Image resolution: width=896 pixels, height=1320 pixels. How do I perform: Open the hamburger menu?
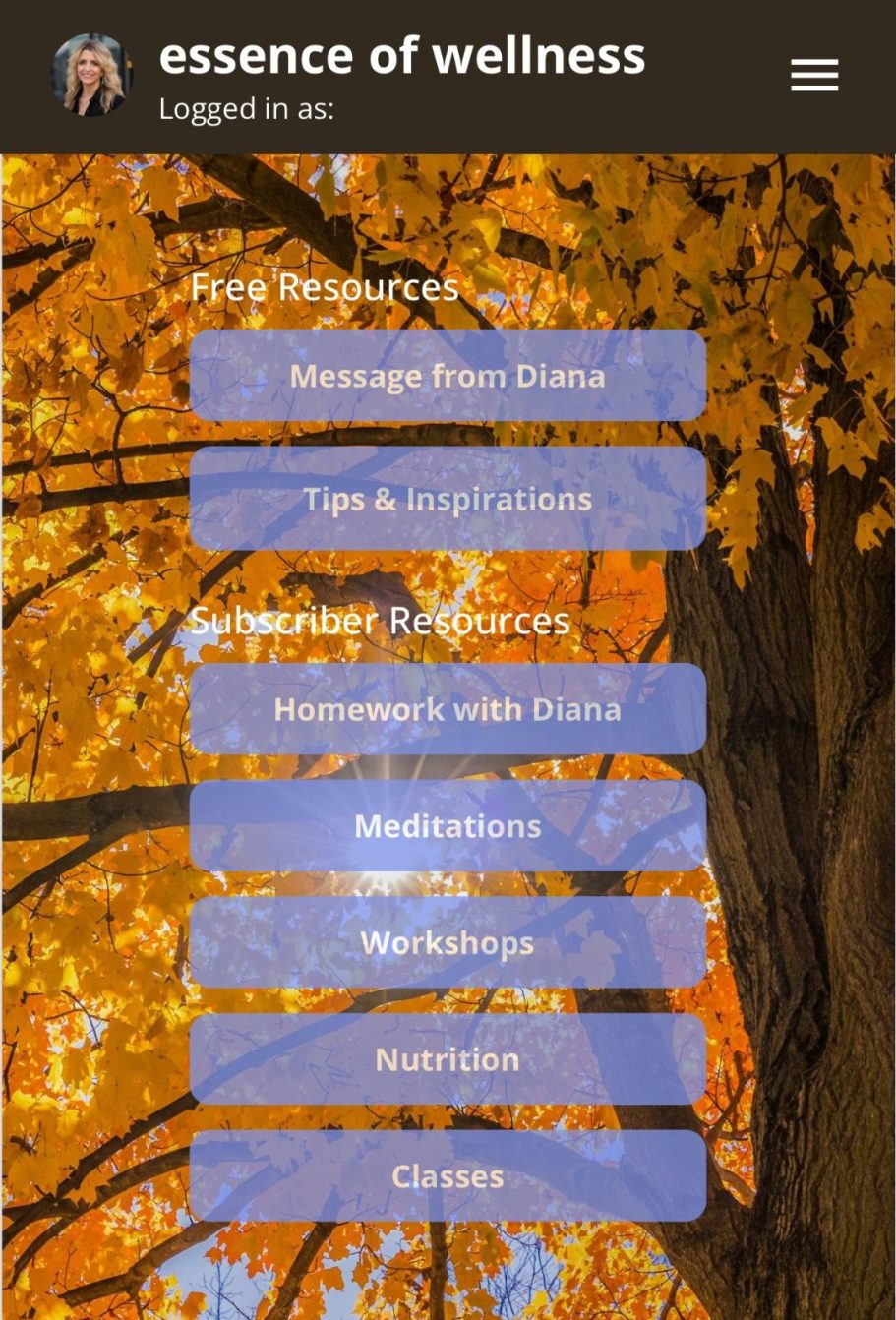tap(814, 75)
